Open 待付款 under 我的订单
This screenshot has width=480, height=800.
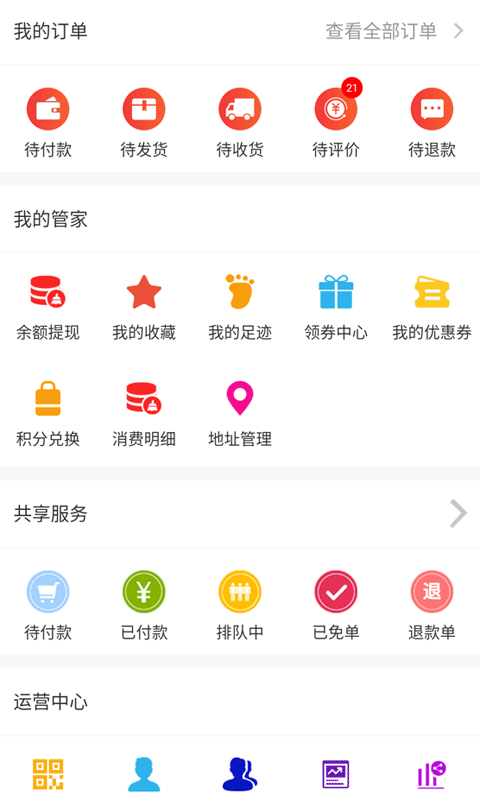pyautogui.click(x=48, y=123)
